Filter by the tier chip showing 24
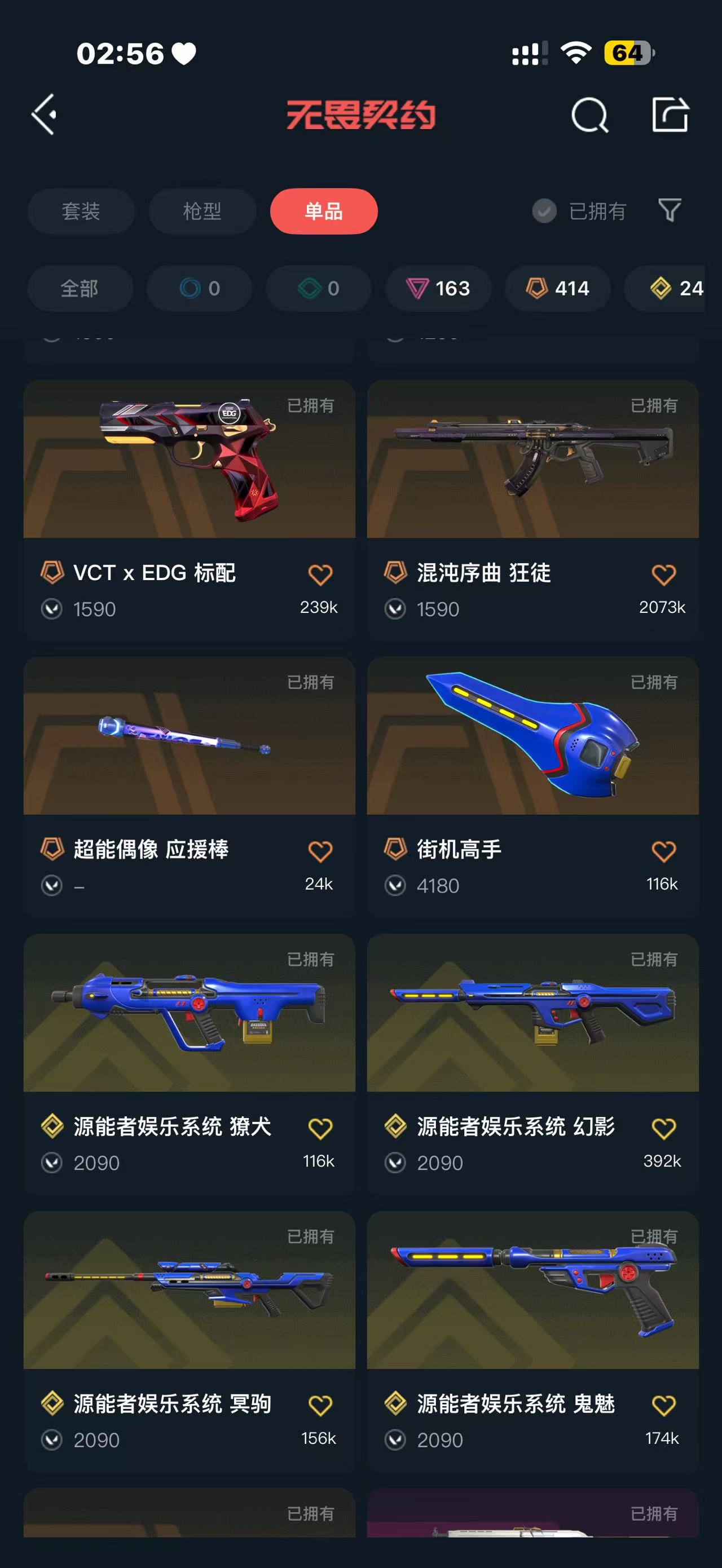Image resolution: width=722 pixels, height=1568 pixels. coord(676,288)
